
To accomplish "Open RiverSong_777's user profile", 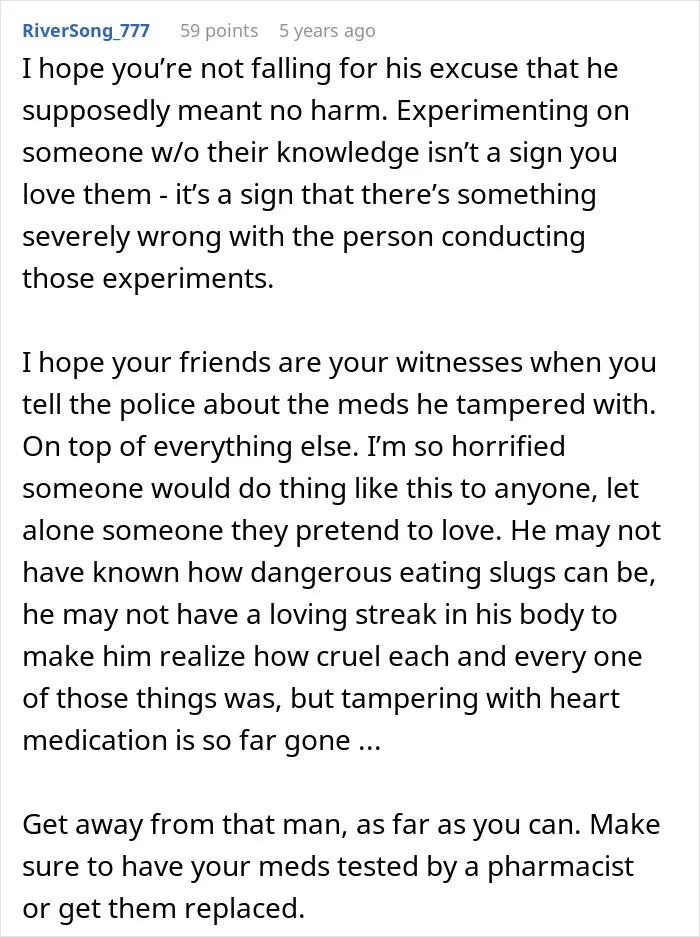I will (86, 30).
